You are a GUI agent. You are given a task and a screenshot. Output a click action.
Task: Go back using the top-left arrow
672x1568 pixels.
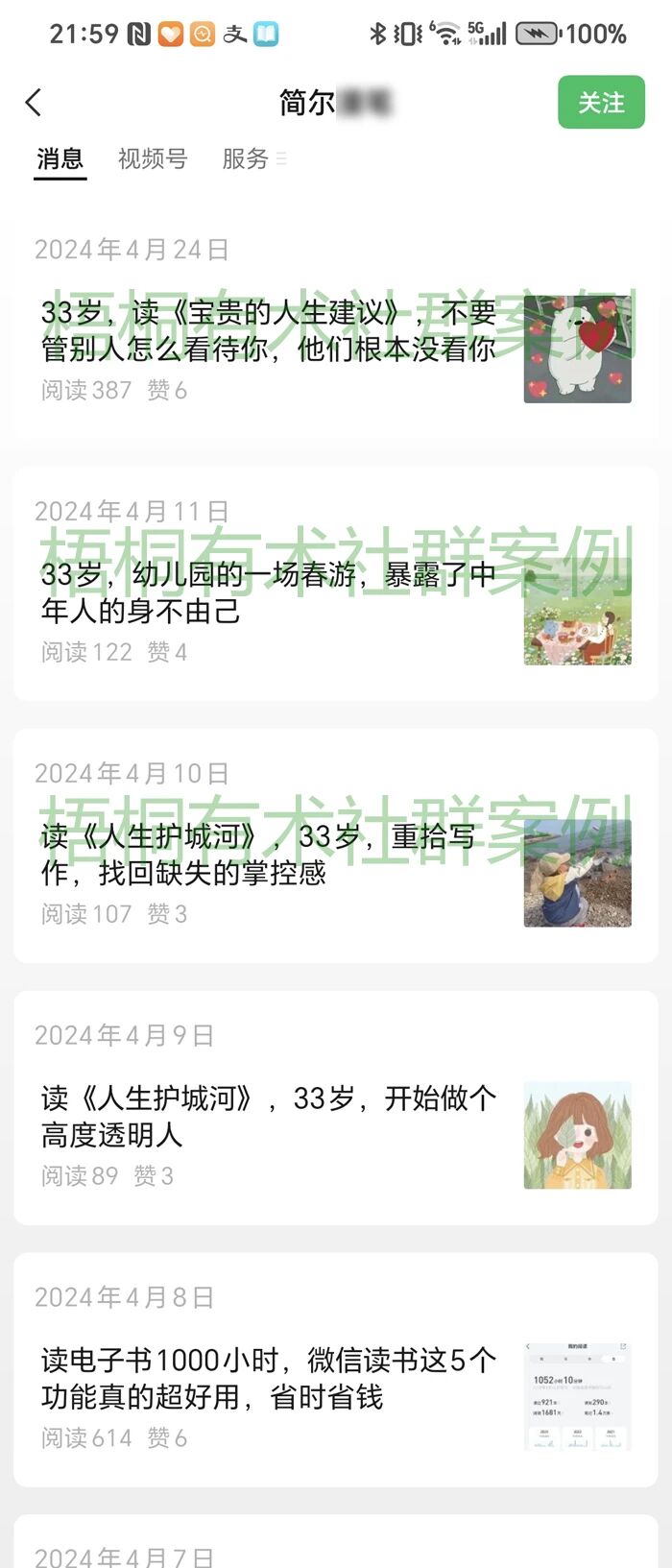click(35, 103)
